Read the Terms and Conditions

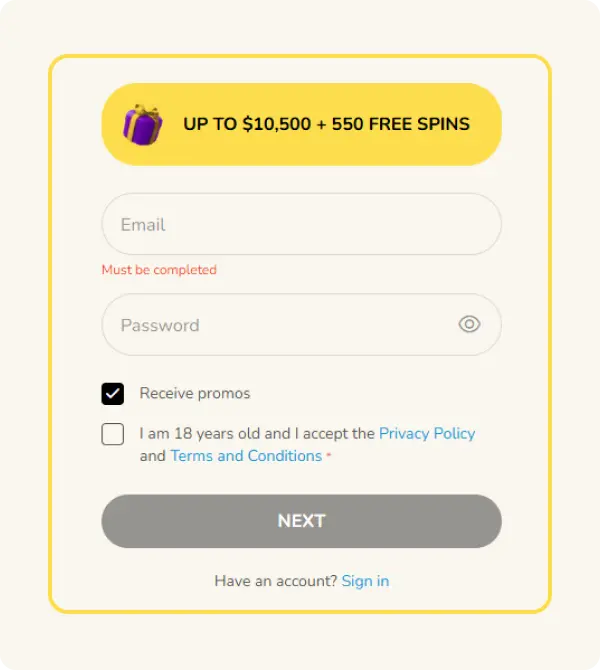tap(246, 456)
